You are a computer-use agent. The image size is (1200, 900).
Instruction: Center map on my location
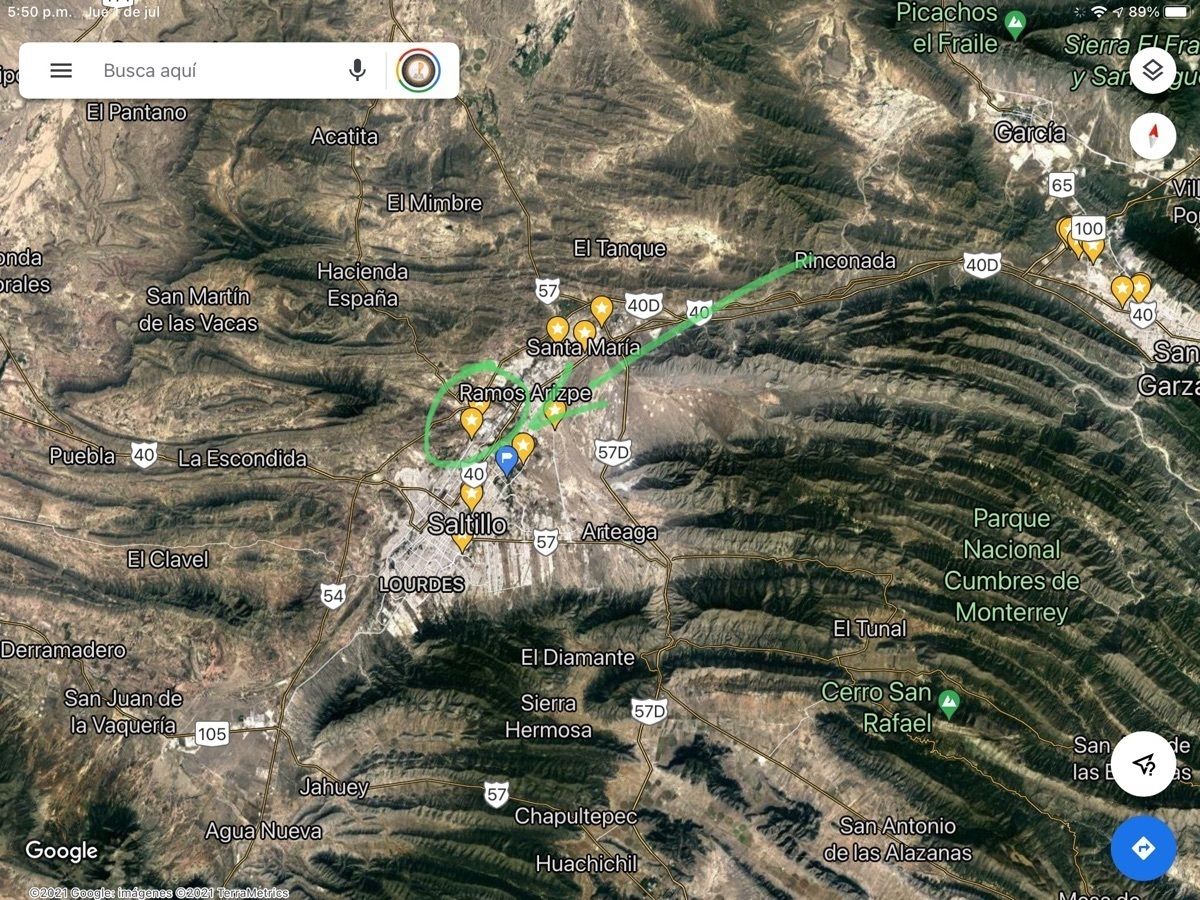pyautogui.click(x=1145, y=764)
